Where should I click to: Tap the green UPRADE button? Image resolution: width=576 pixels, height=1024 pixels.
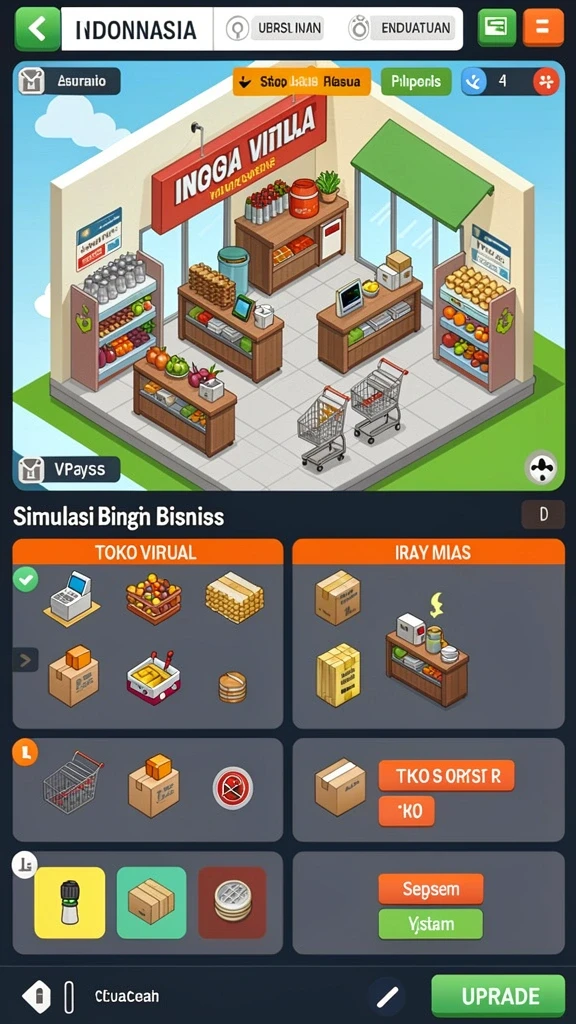pos(498,996)
